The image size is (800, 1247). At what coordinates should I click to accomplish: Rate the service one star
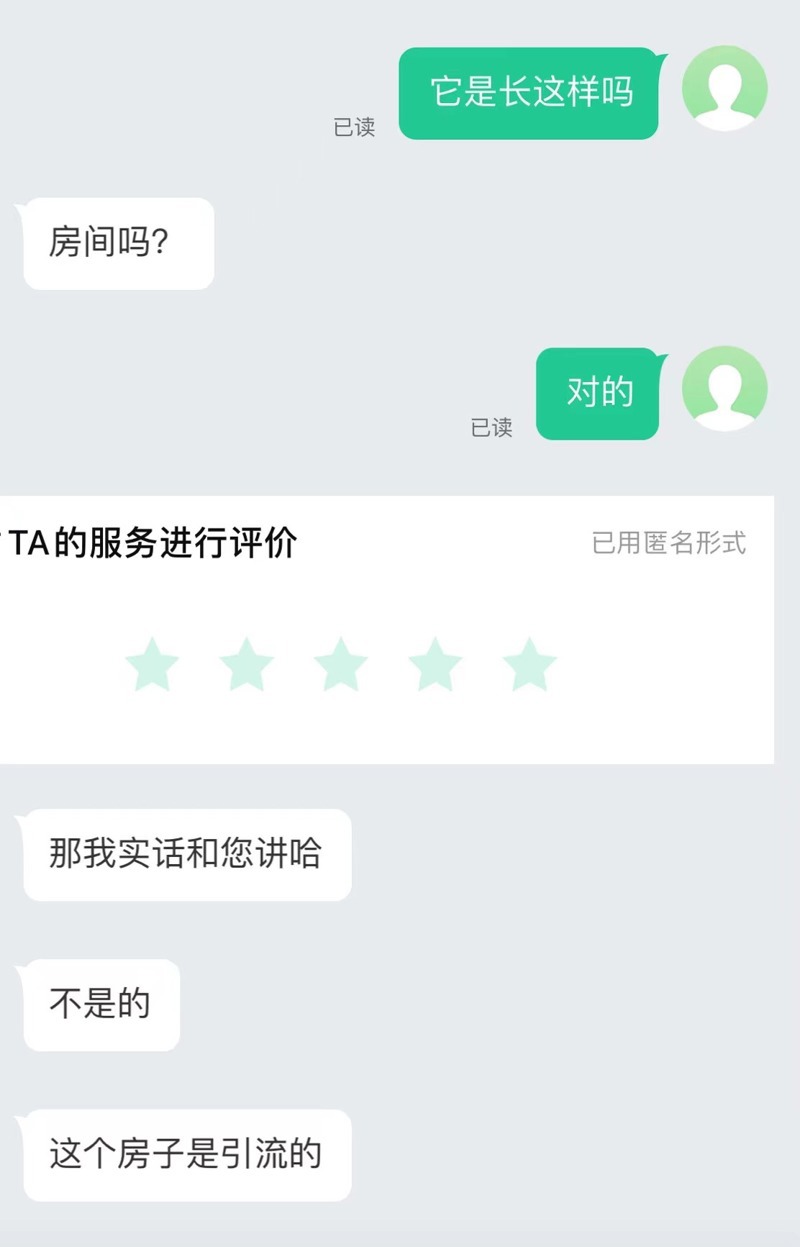(152, 665)
